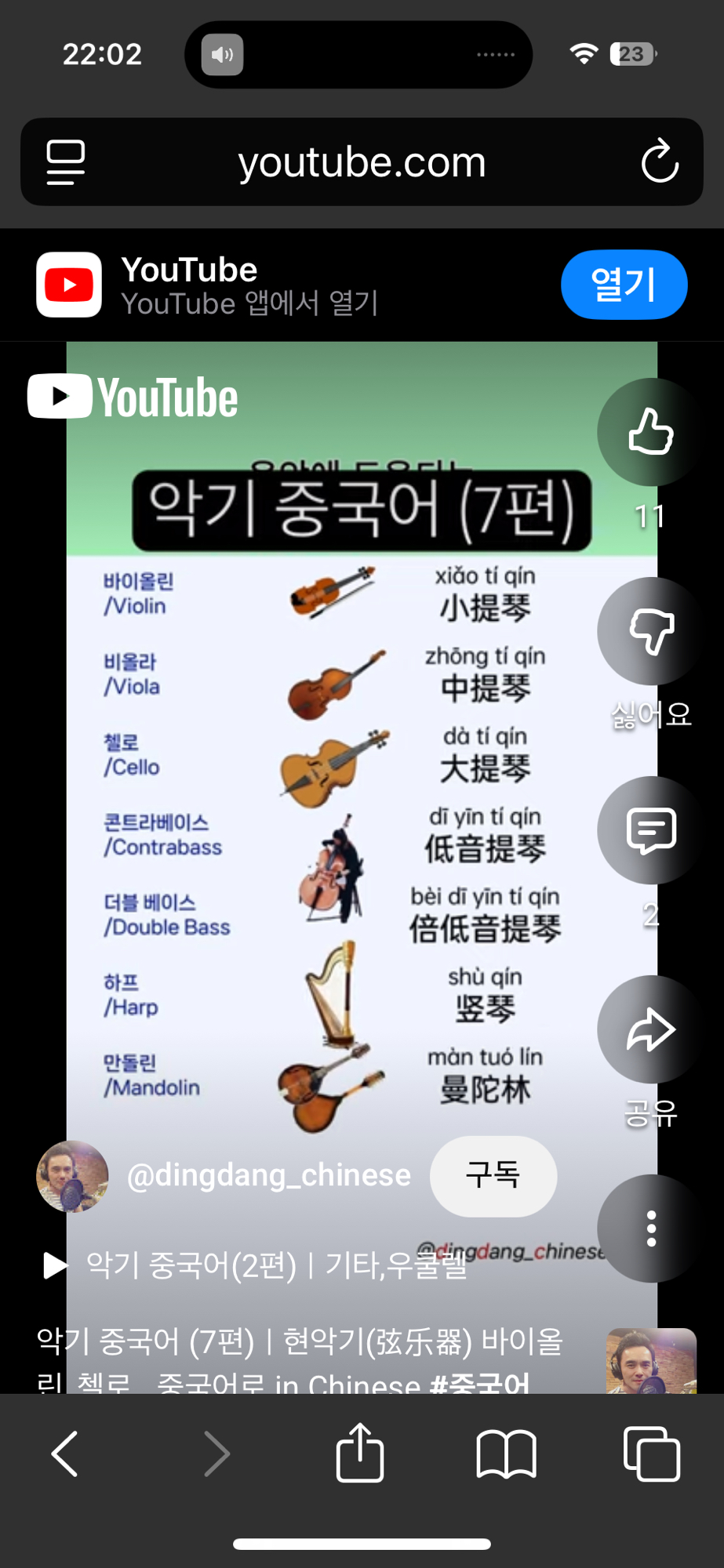Show all open Safari tabs

pyautogui.click(x=651, y=1454)
